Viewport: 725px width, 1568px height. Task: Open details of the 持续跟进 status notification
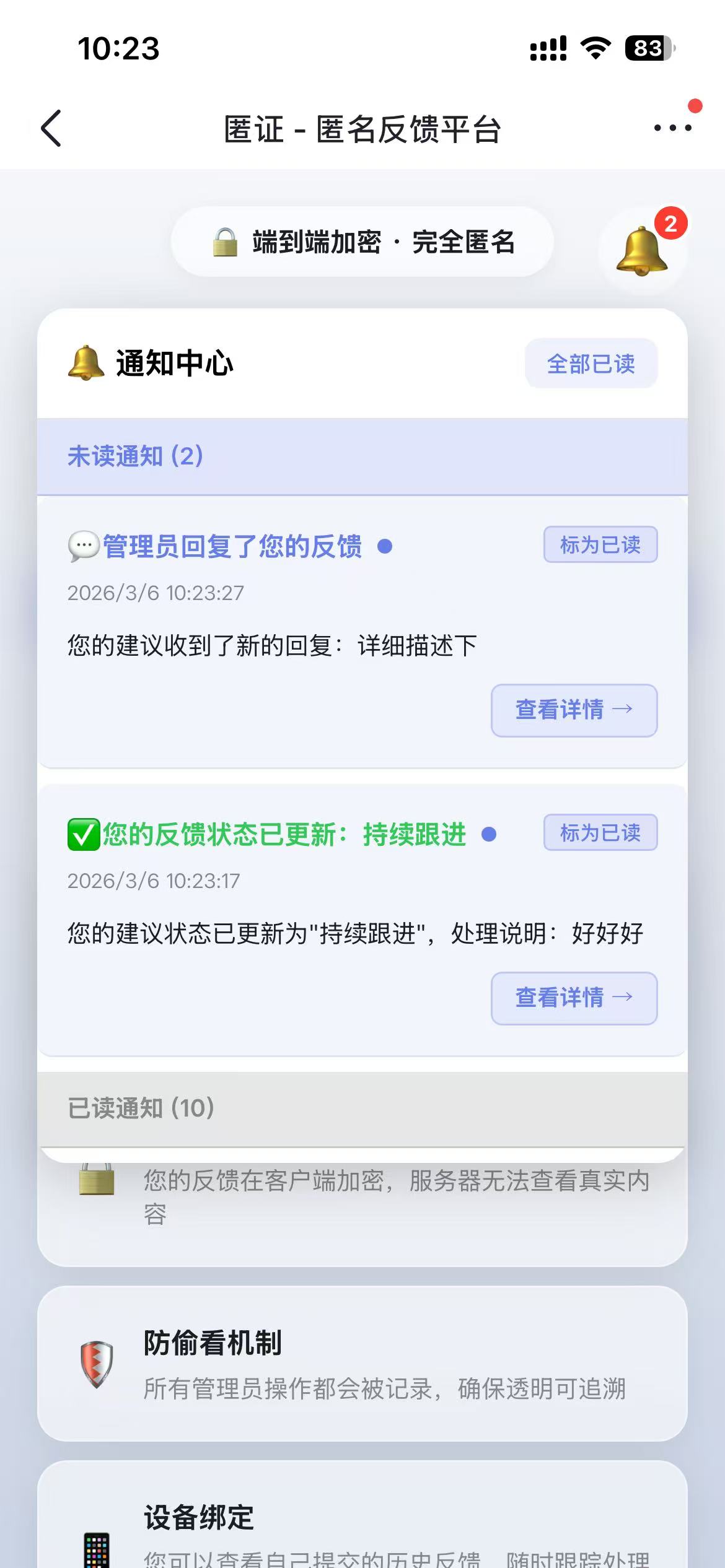574,998
